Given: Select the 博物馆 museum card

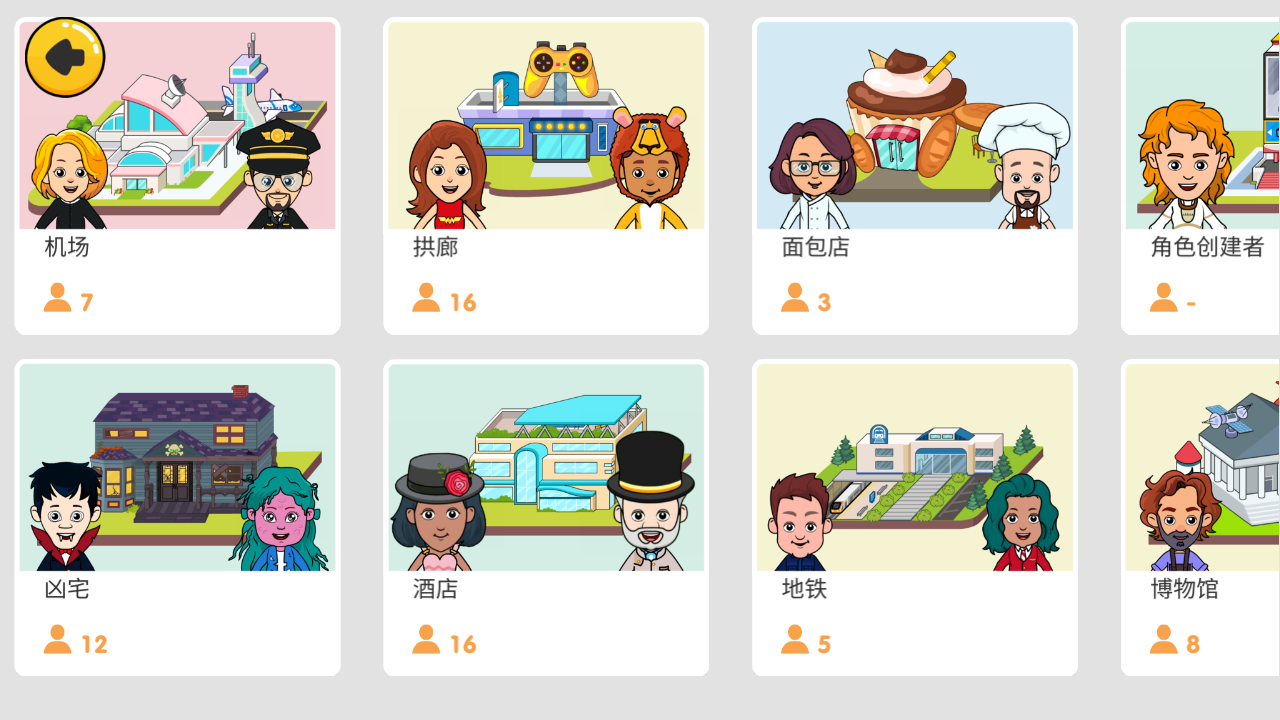Looking at the screenshot, I should coord(1201,518).
